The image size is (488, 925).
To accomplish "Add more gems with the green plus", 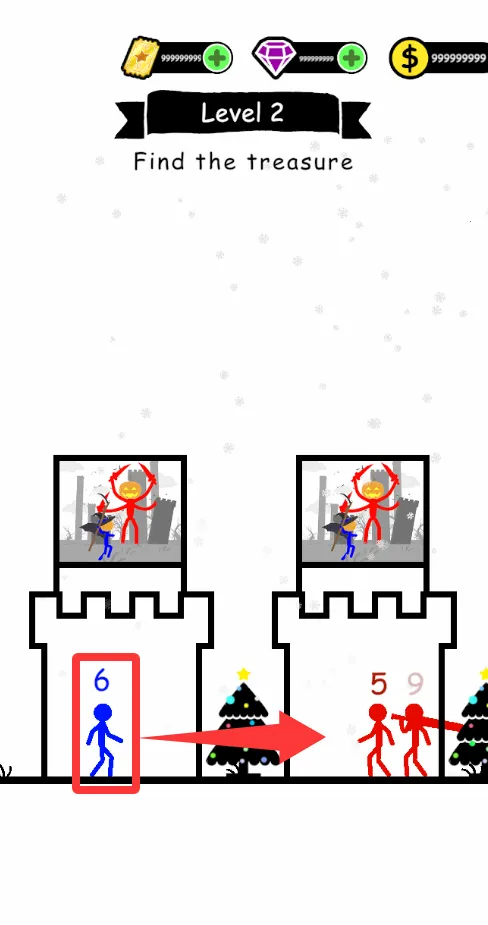I will (x=352, y=58).
